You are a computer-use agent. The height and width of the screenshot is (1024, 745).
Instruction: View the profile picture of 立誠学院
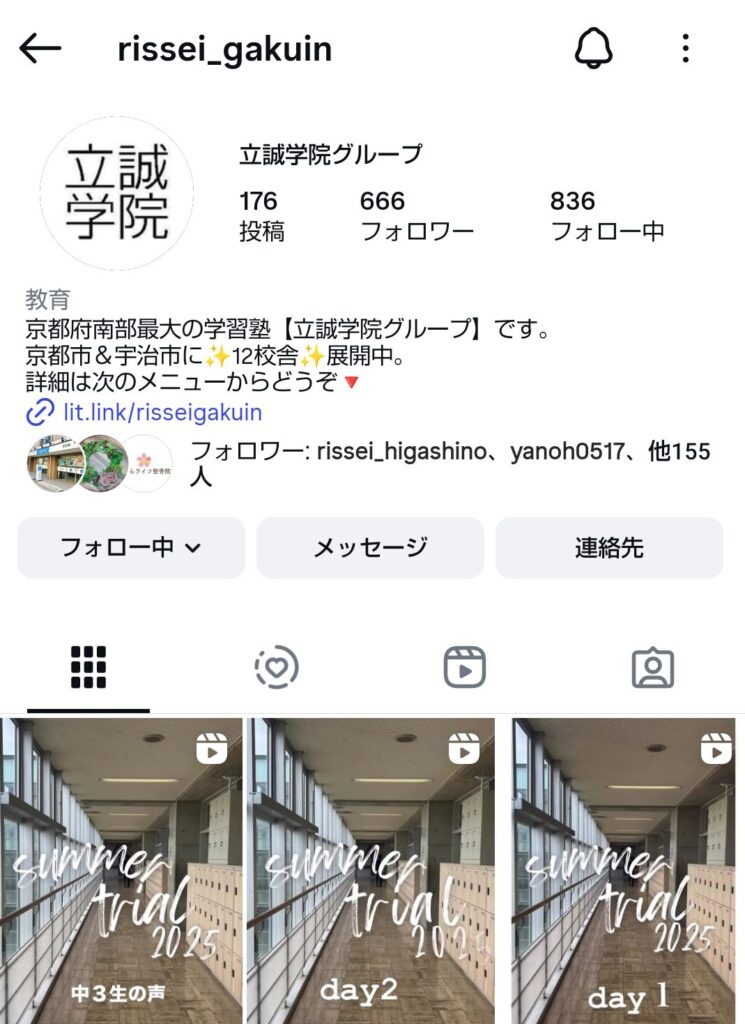(x=117, y=192)
